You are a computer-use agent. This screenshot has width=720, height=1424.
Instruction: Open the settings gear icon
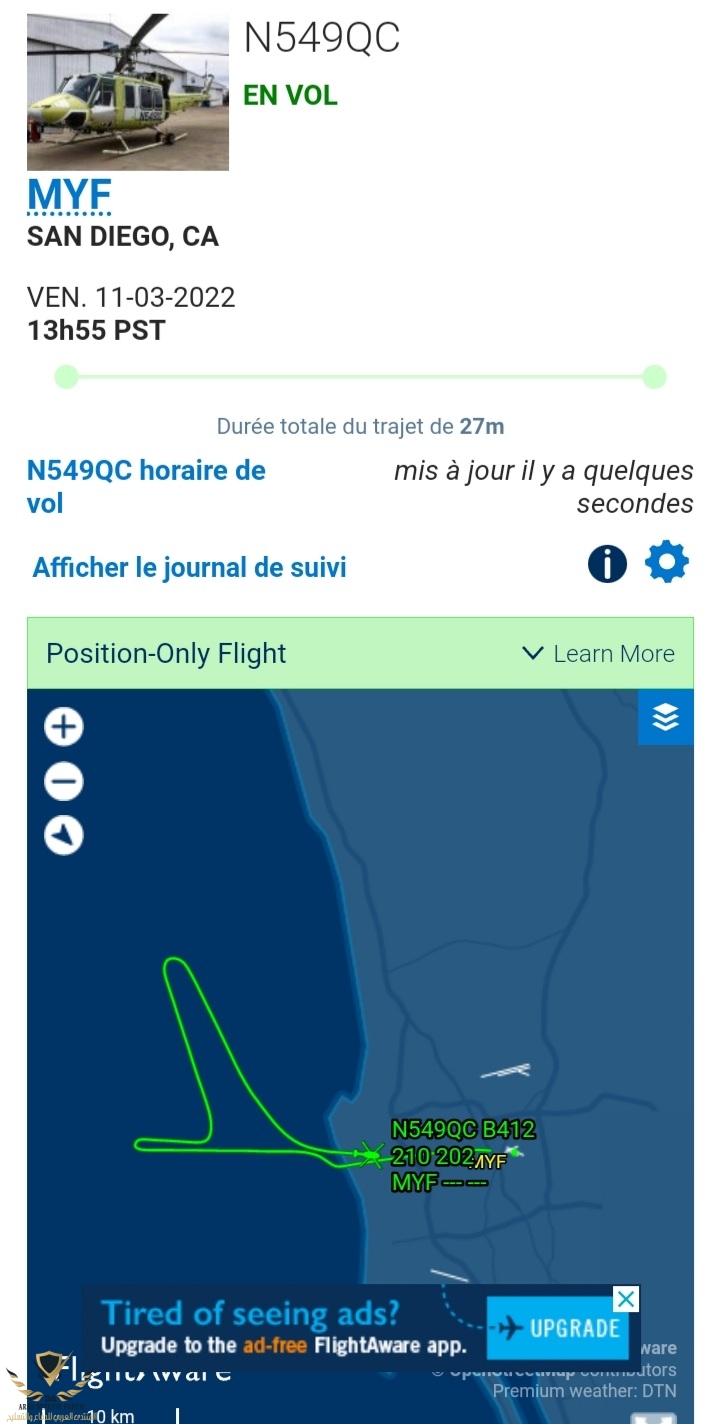[667, 563]
